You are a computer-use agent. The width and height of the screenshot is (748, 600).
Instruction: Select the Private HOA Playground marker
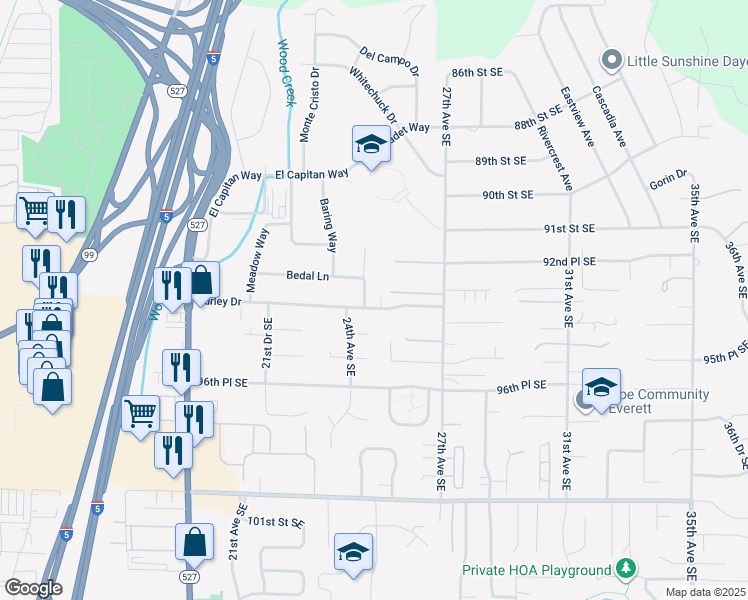click(626, 570)
